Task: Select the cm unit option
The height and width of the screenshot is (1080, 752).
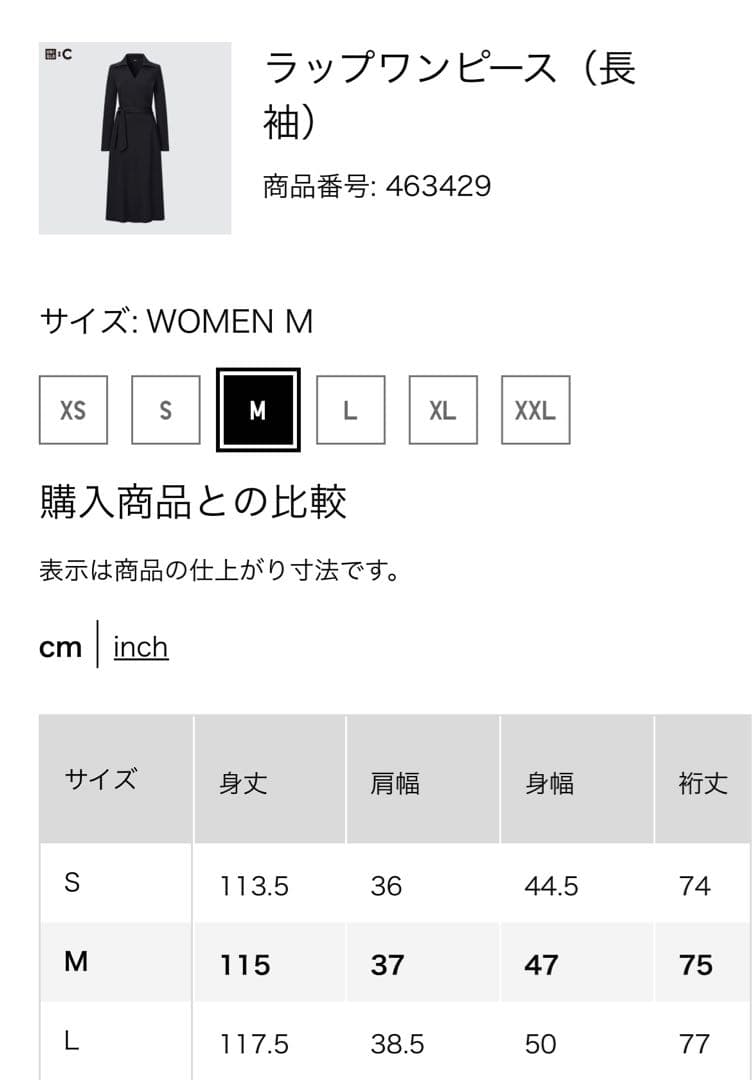Action: (60, 647)
